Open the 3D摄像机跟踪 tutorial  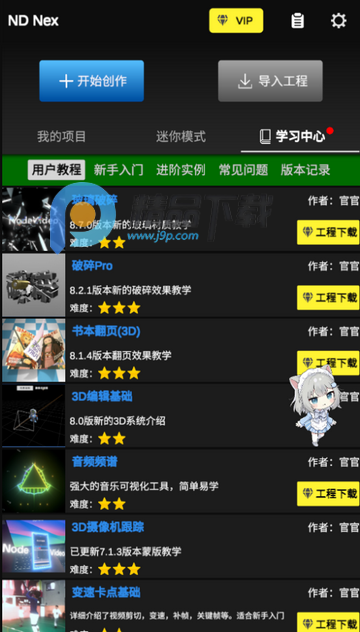pos(108,527)
